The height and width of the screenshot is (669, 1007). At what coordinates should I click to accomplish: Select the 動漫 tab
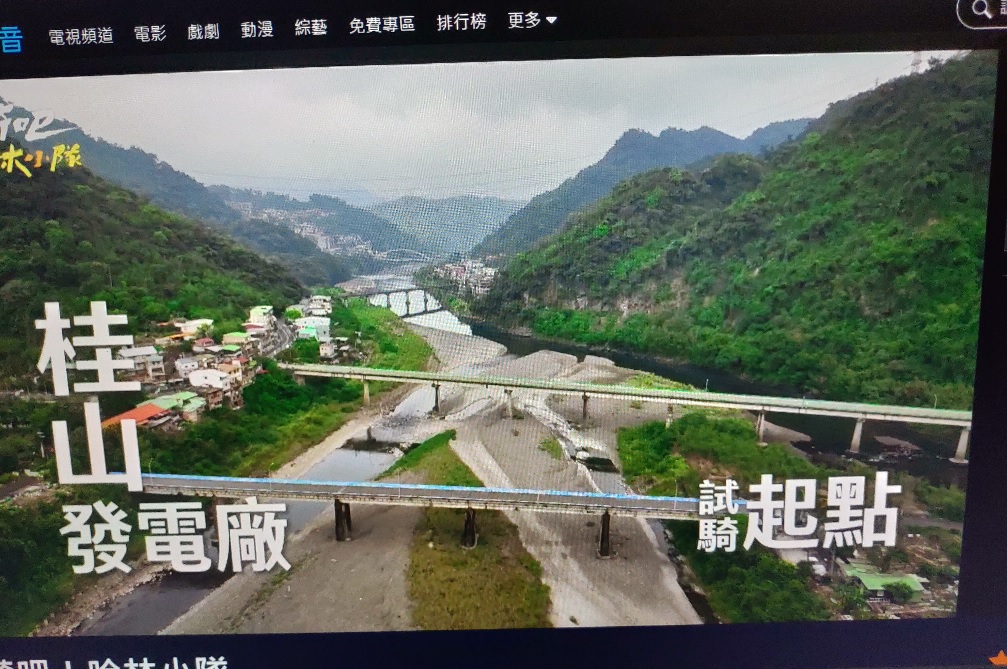point(257,29)
